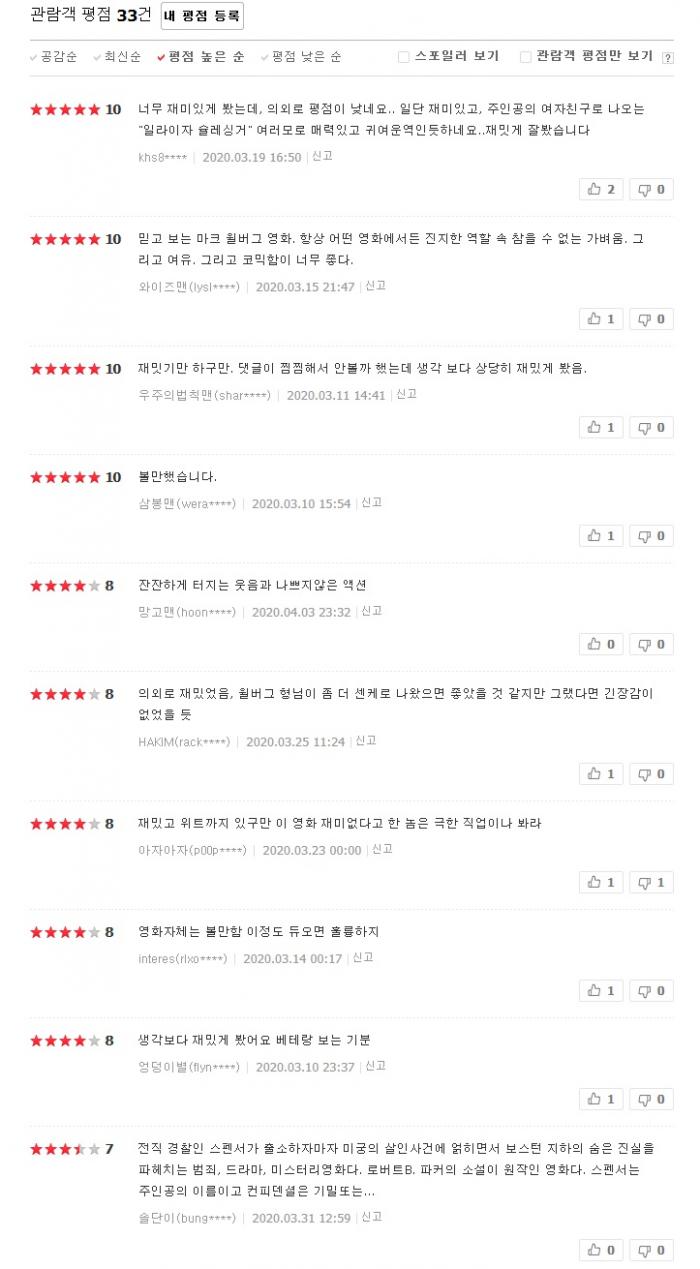Image resolution: width=700 pixels, height=1269 pixels.
Task: Open help icon beside 관람객 평점만 보기
Action: 667,58
